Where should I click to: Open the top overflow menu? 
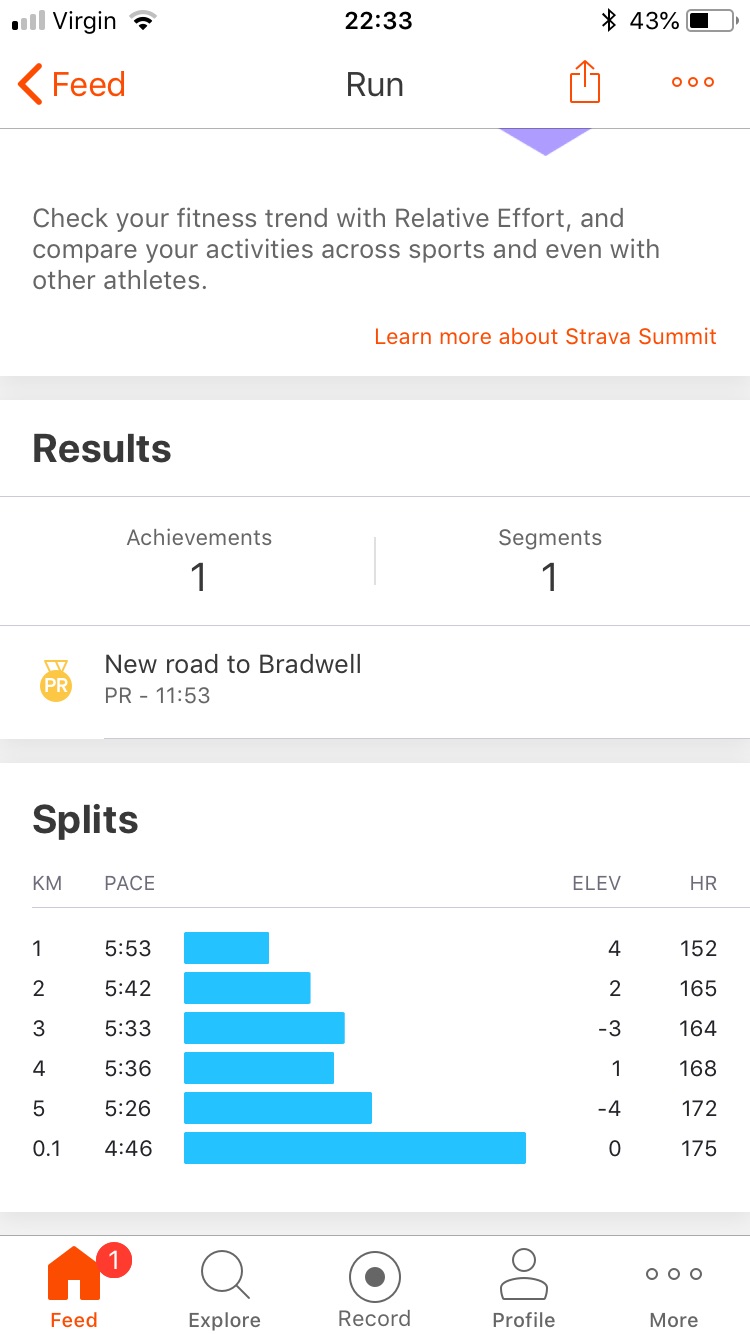[x=693, y=83]
